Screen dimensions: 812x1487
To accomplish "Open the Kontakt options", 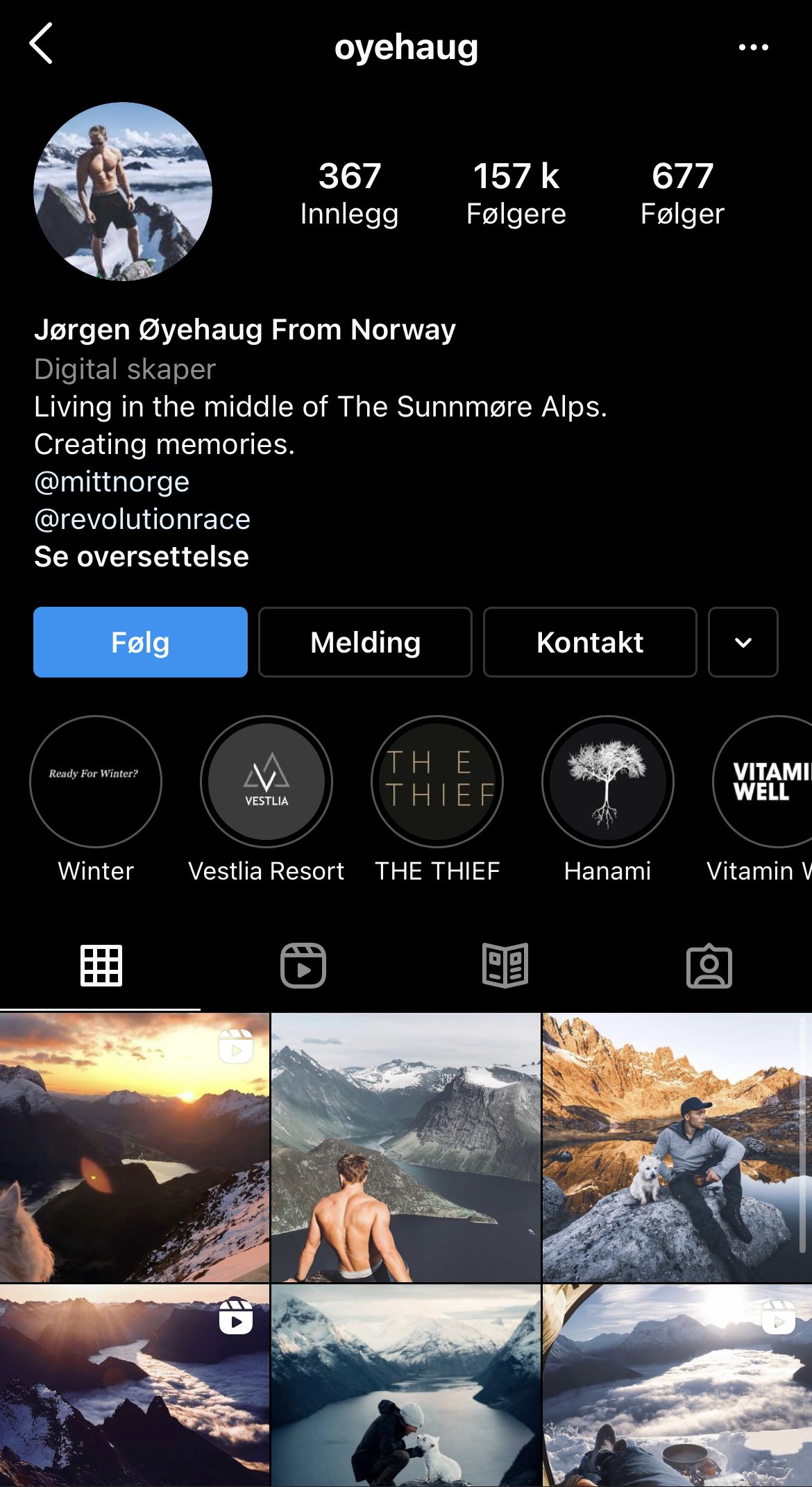I will click(x=590, y=642).
